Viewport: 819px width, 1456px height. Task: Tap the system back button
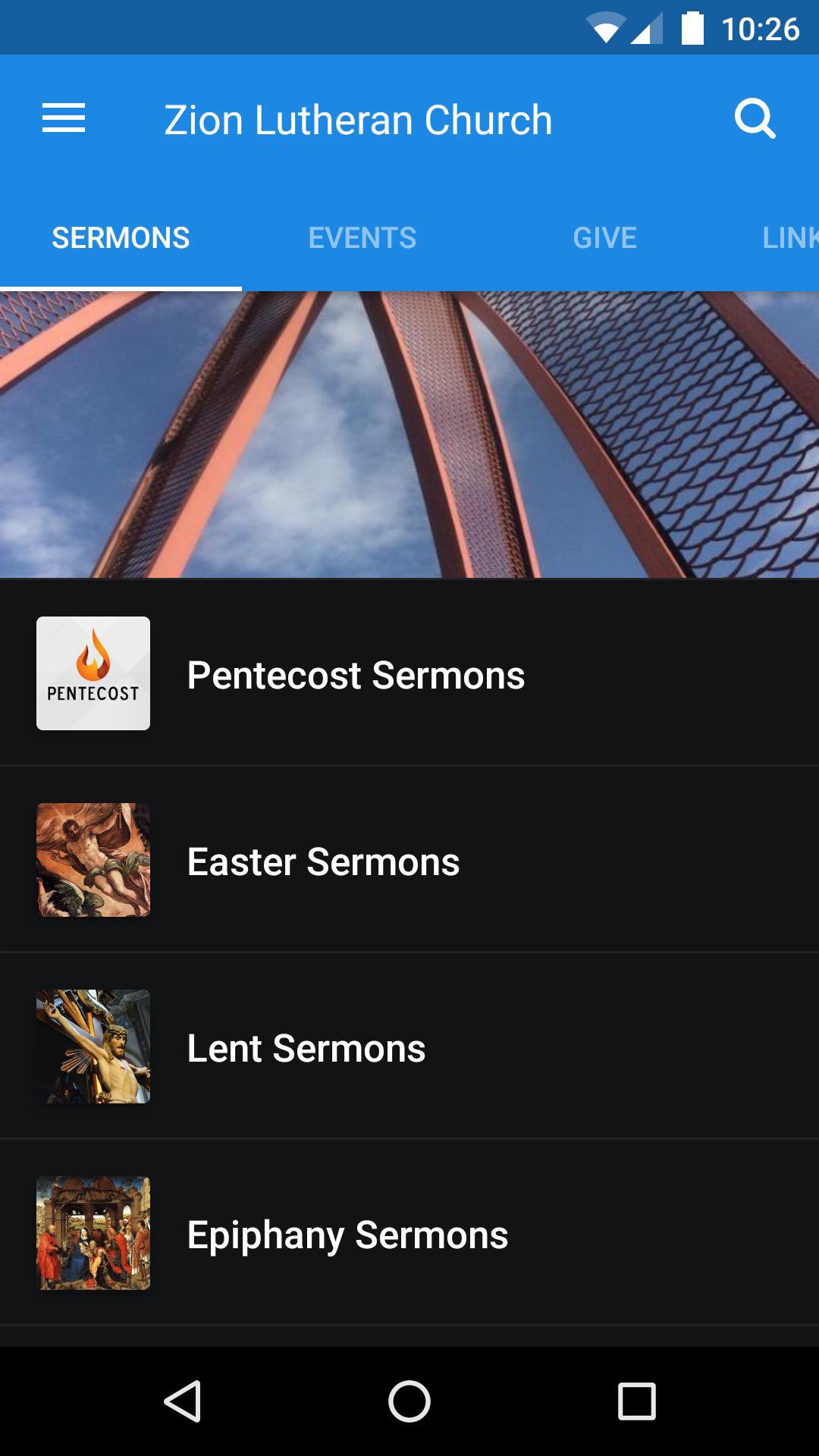182,1401
